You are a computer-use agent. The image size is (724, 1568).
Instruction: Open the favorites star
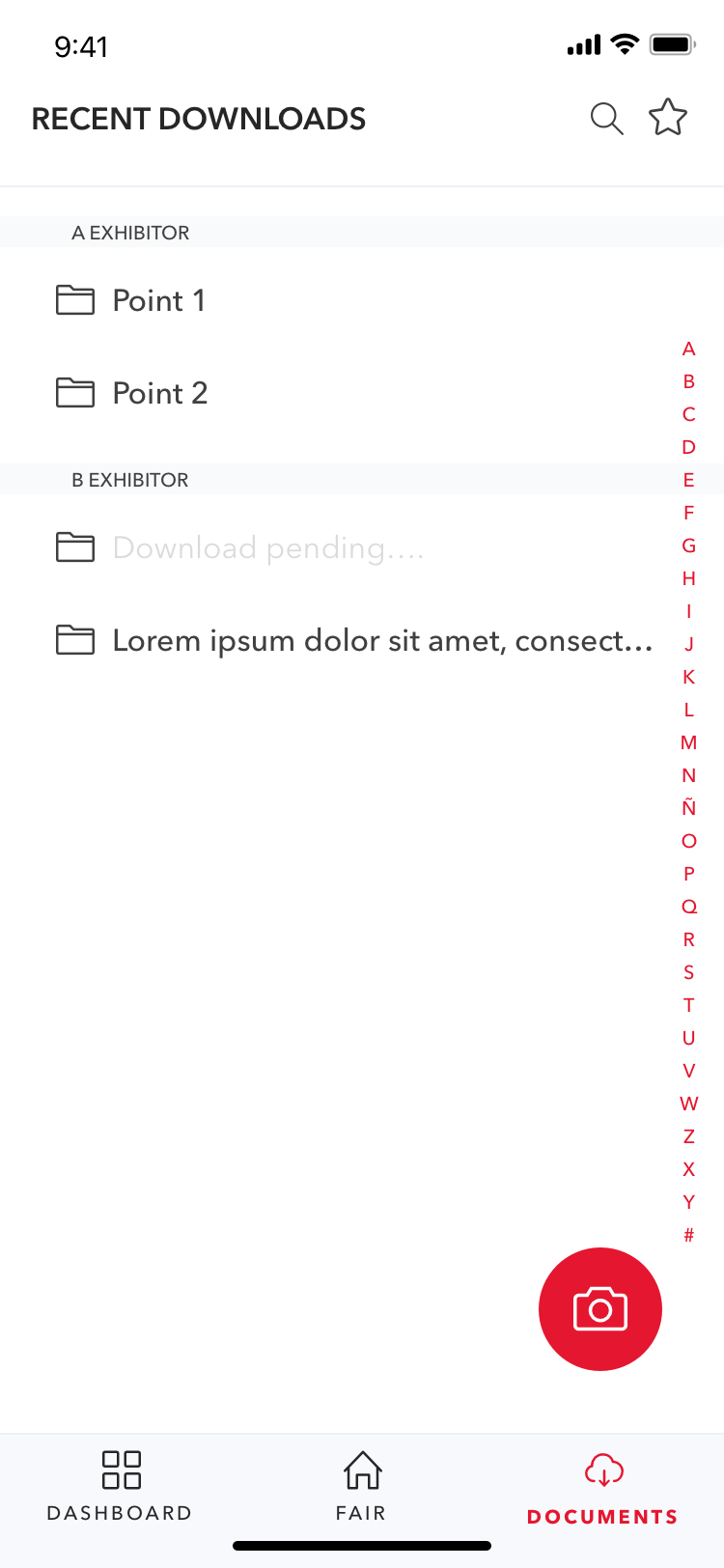click(x=667, y=118)
